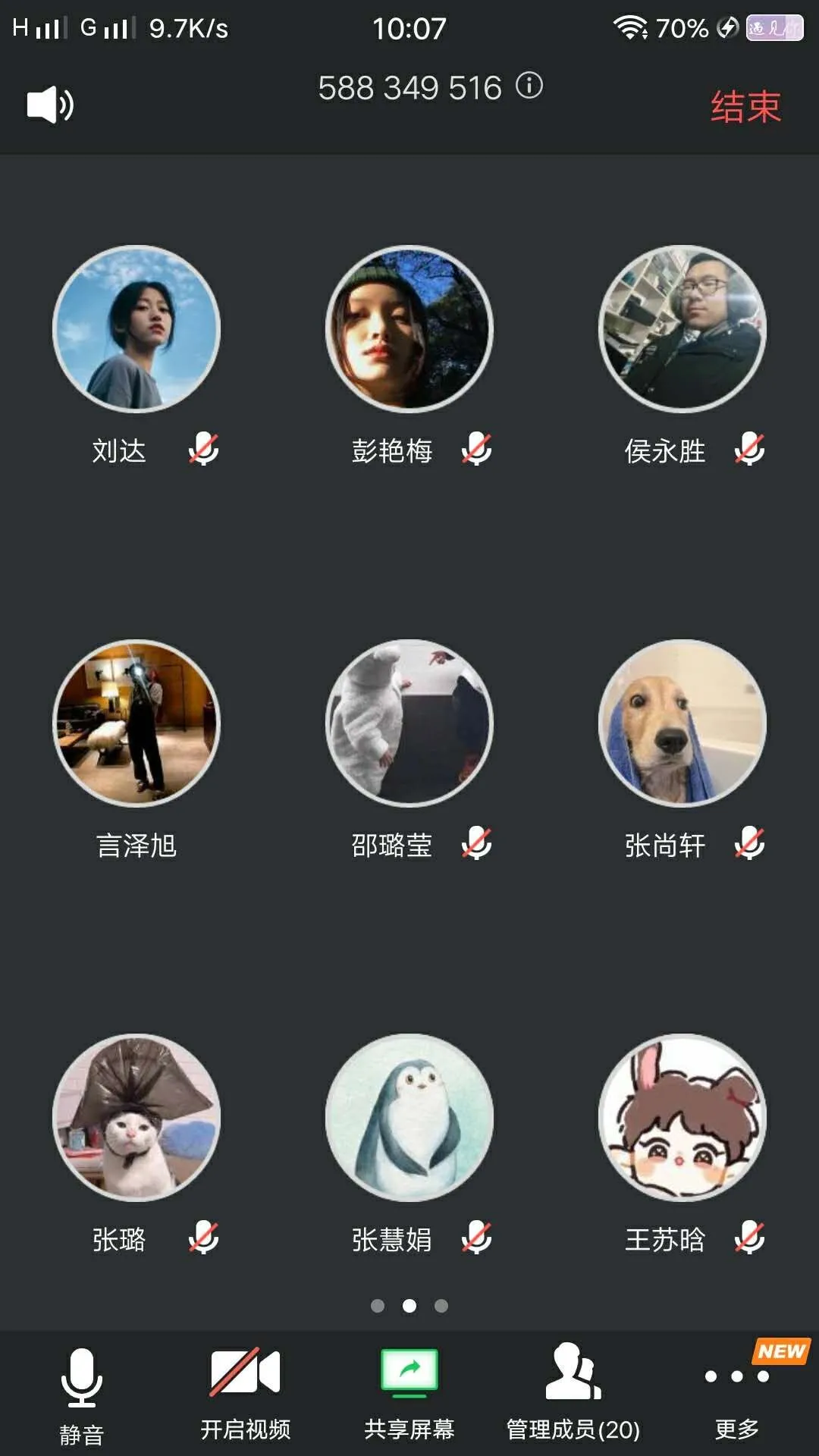
Task: Select participant 彭艳梅's avatar
Action: 409,329
